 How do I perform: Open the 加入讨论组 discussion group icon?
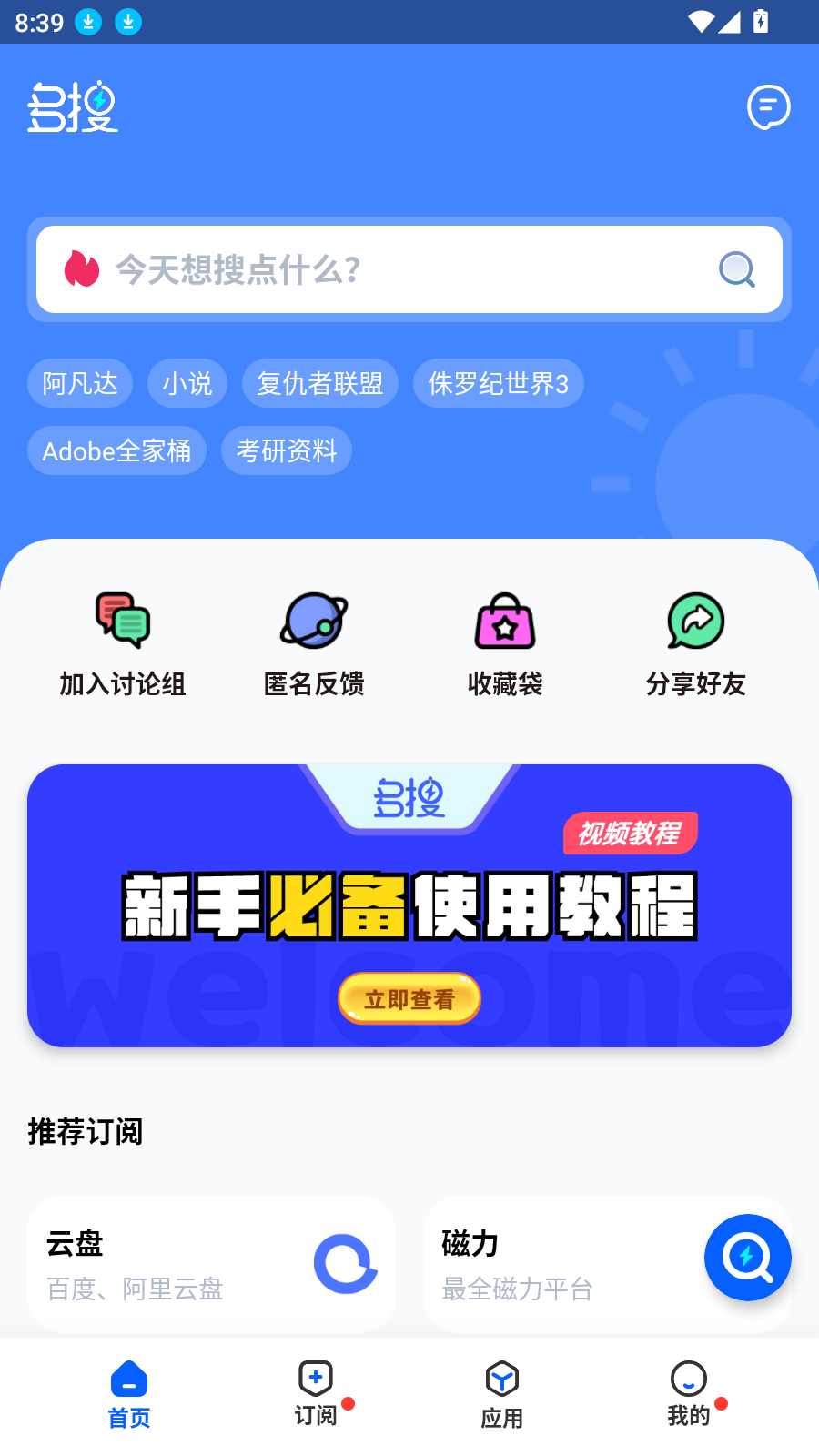tap(122, 622)
